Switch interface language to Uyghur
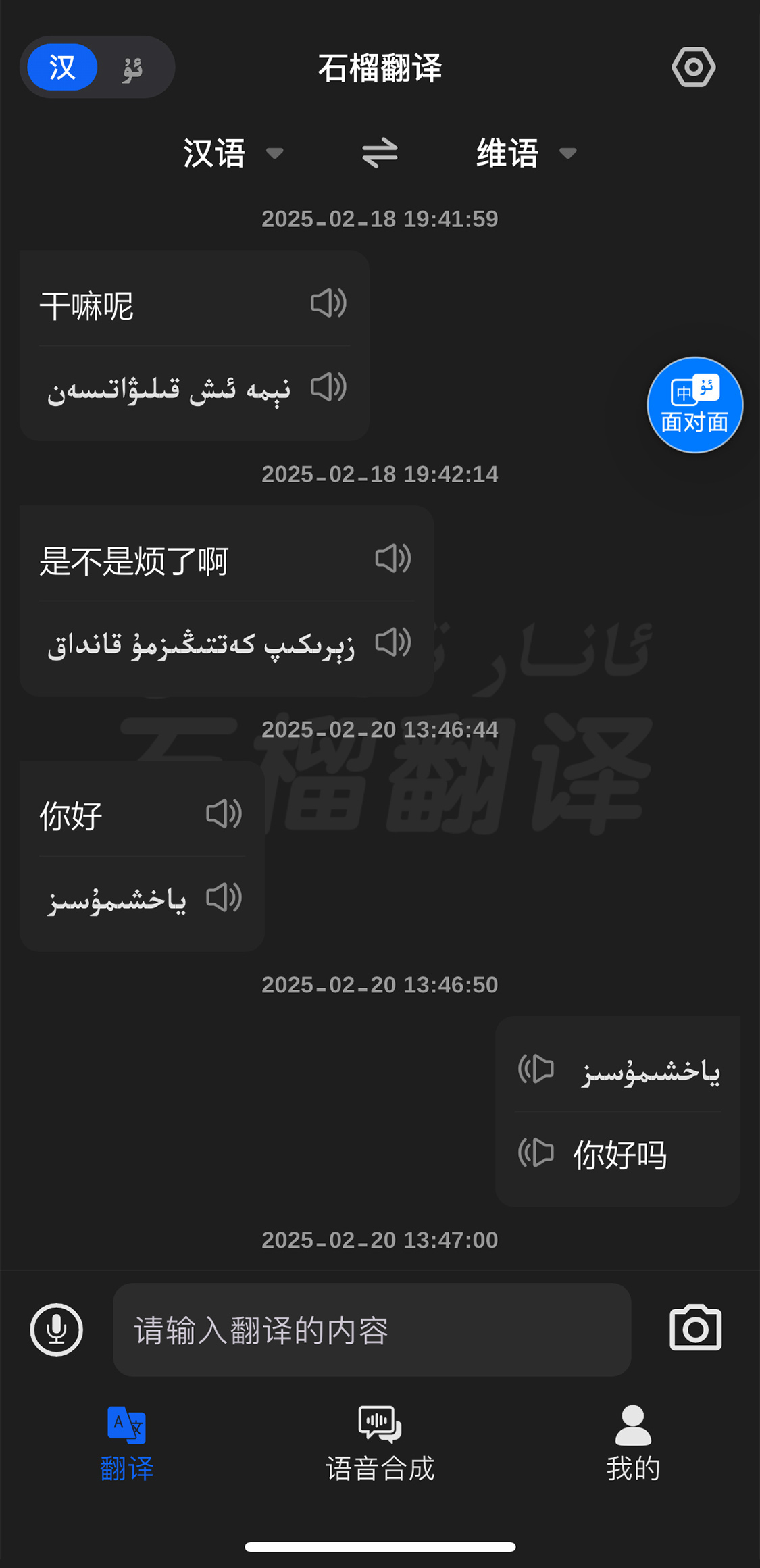The width and height of the screenshot is (760, 1568). tap(132, 68)
